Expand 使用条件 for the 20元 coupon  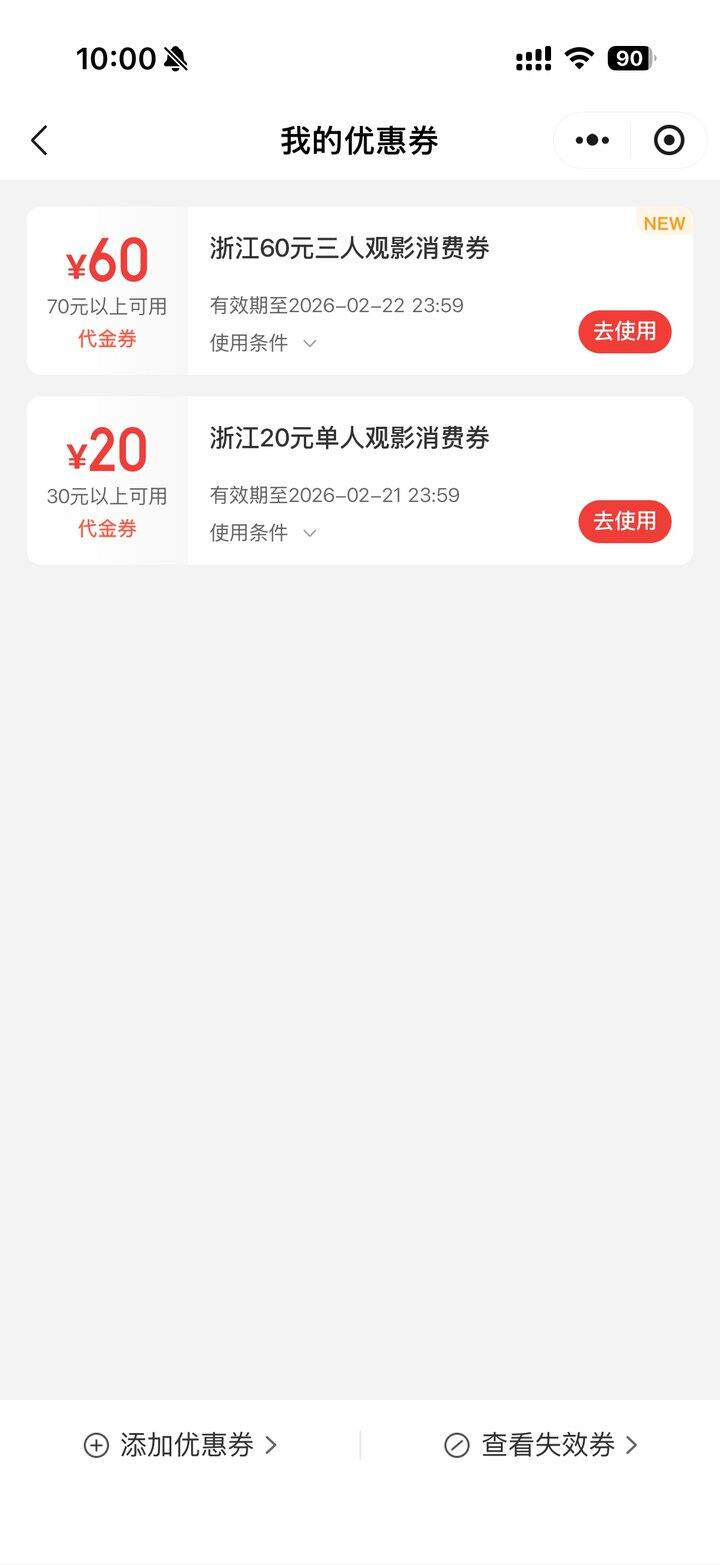[263, 533]
